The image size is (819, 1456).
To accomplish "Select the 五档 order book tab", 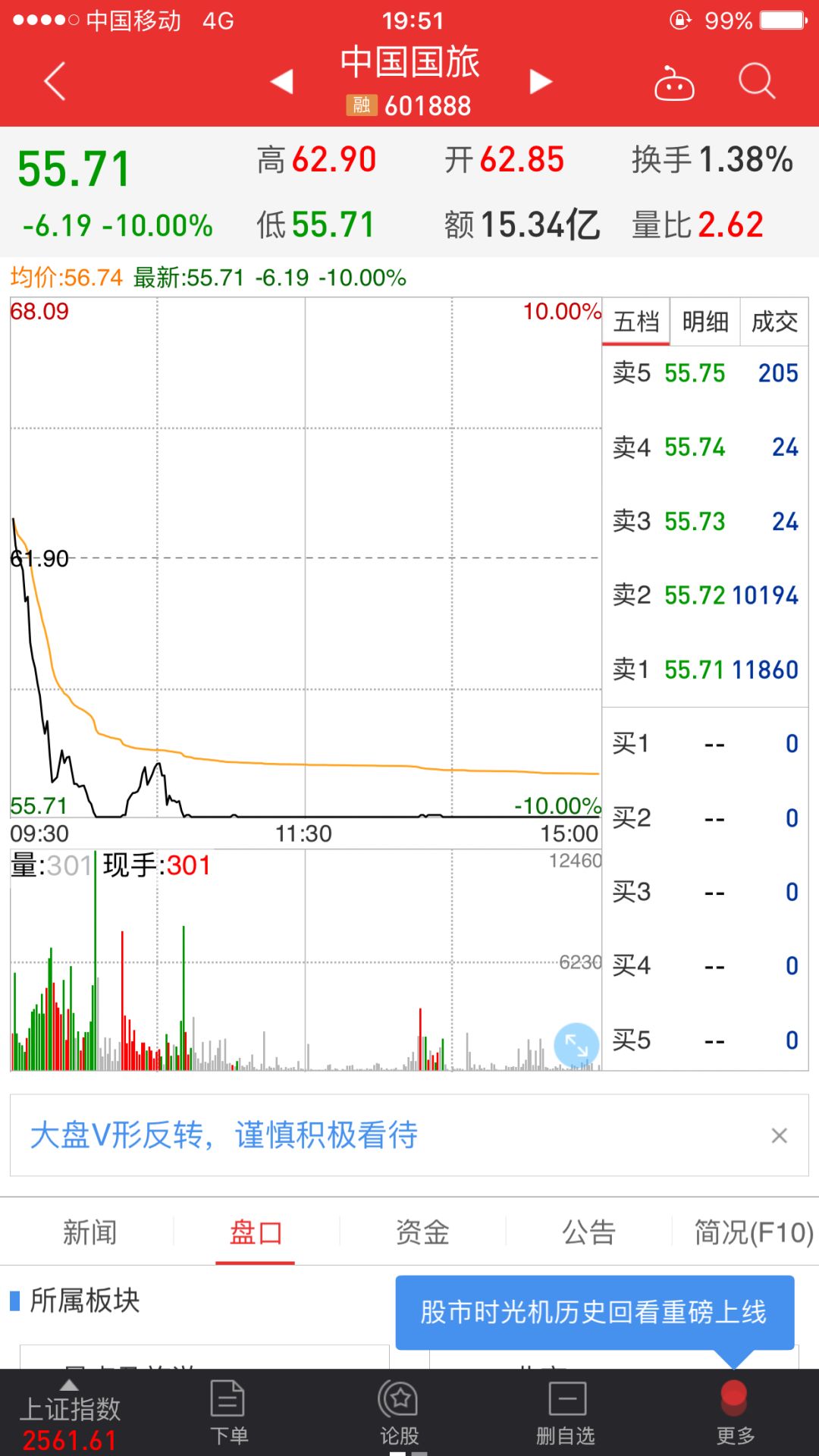I will click(636, 322).
